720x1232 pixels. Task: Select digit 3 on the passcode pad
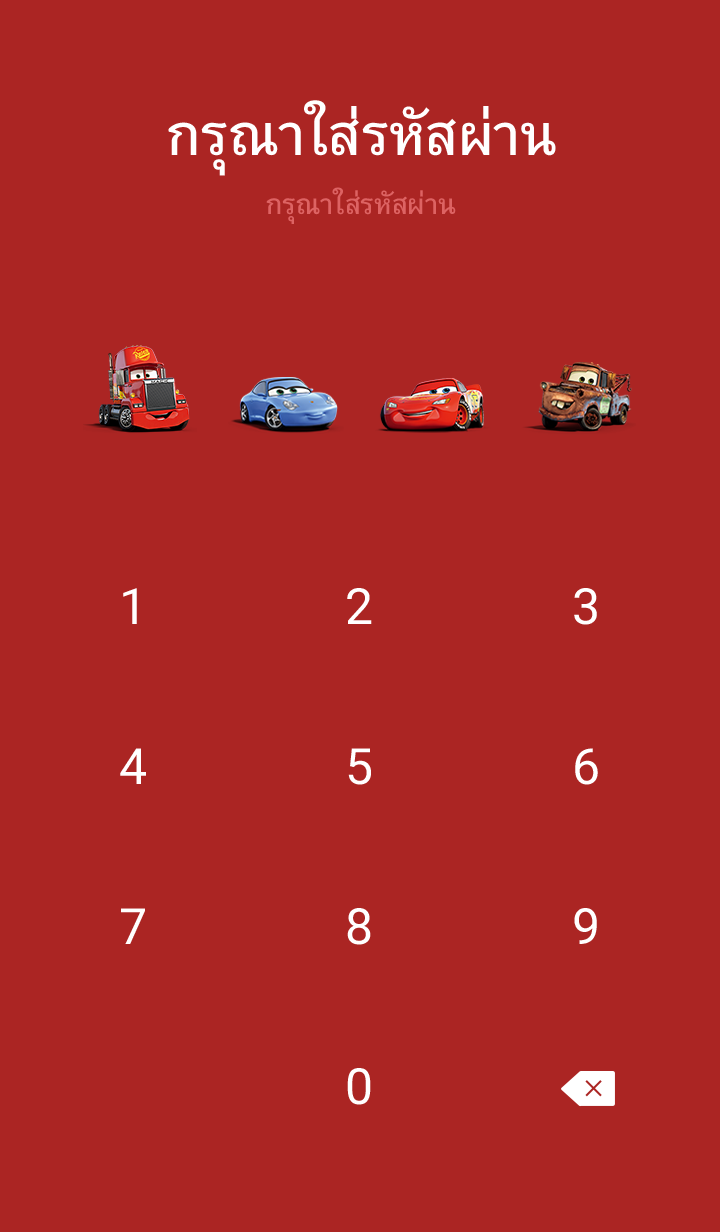click(x=586, y=607)
